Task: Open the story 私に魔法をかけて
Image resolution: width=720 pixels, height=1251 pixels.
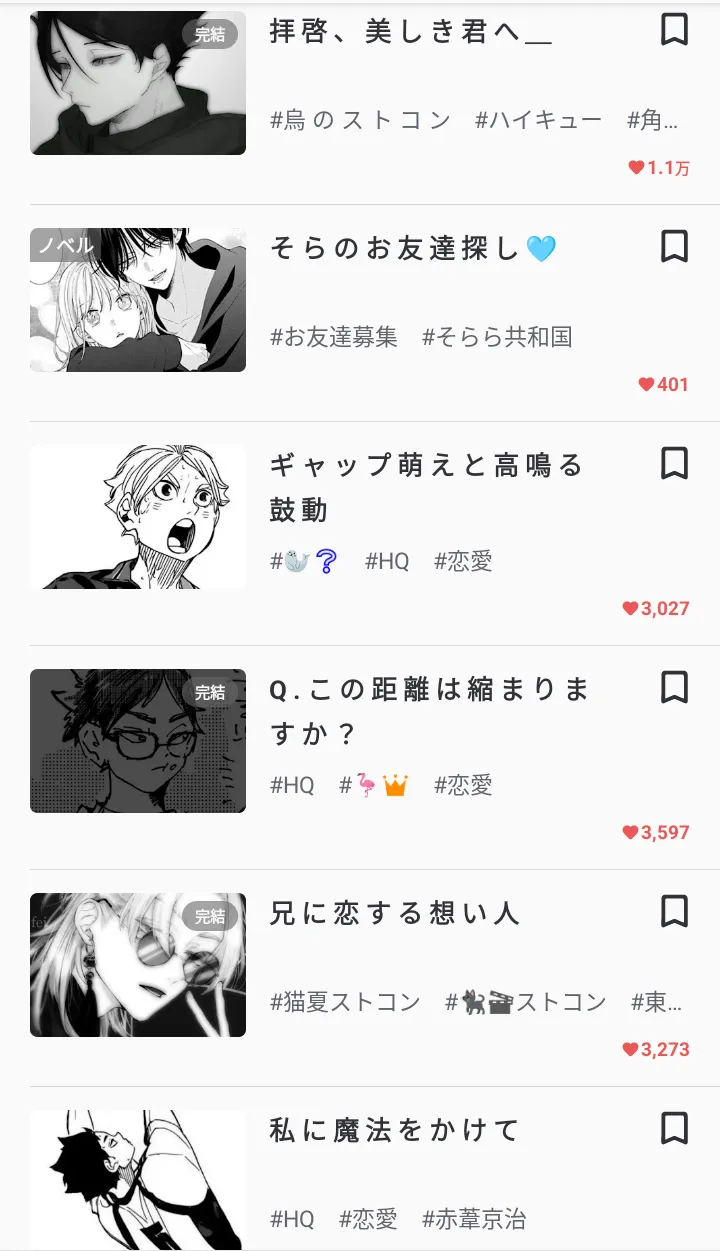Action: tap(395, 1130)
